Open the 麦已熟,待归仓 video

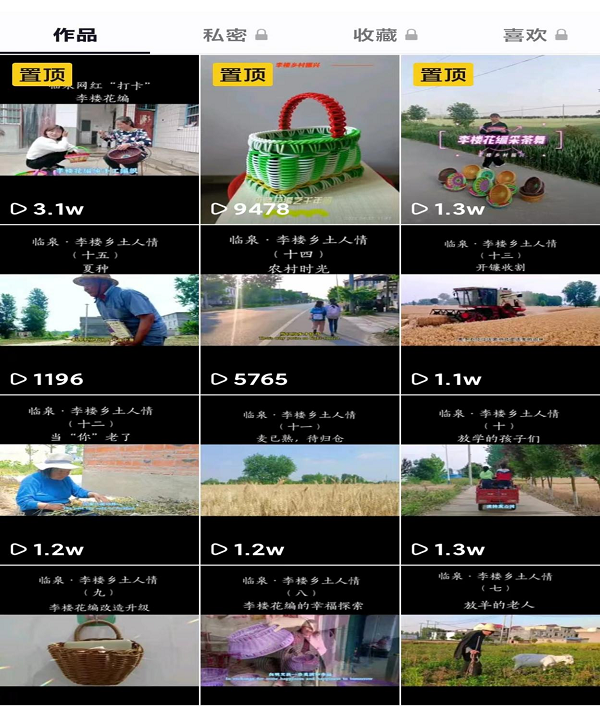click(299, 480)
